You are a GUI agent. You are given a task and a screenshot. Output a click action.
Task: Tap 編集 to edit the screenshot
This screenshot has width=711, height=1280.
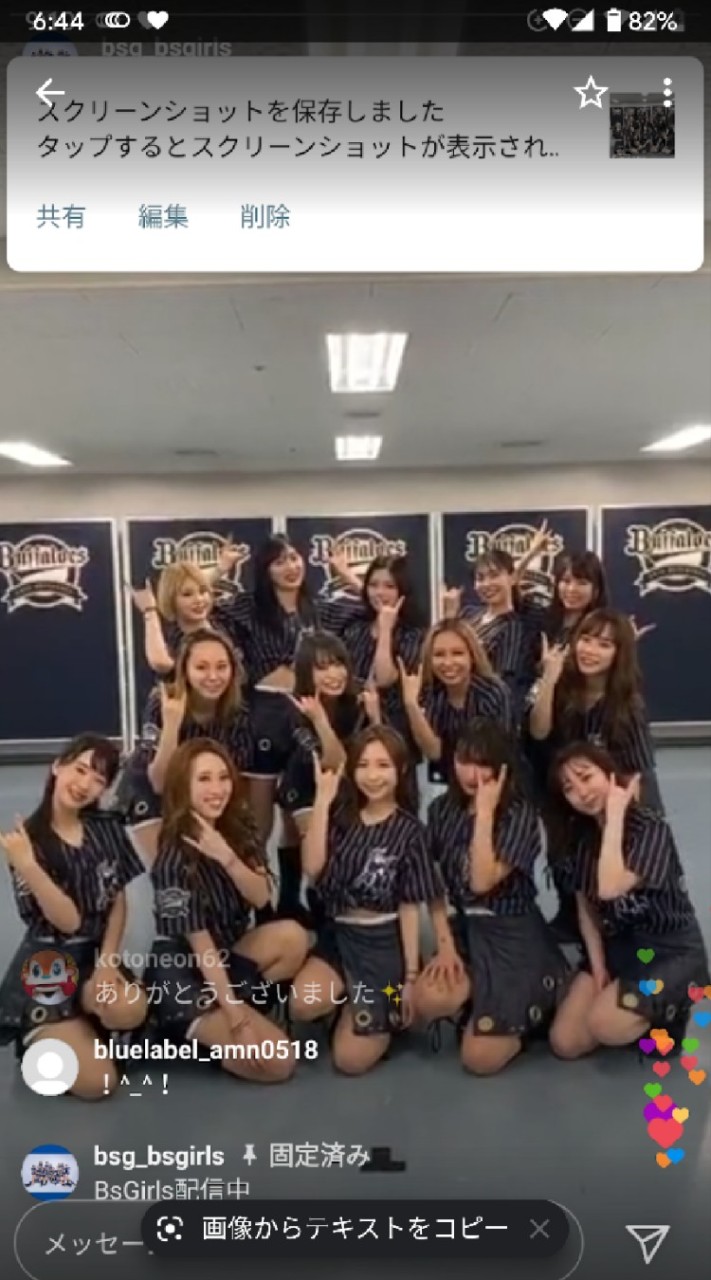[x=163, y=217]
